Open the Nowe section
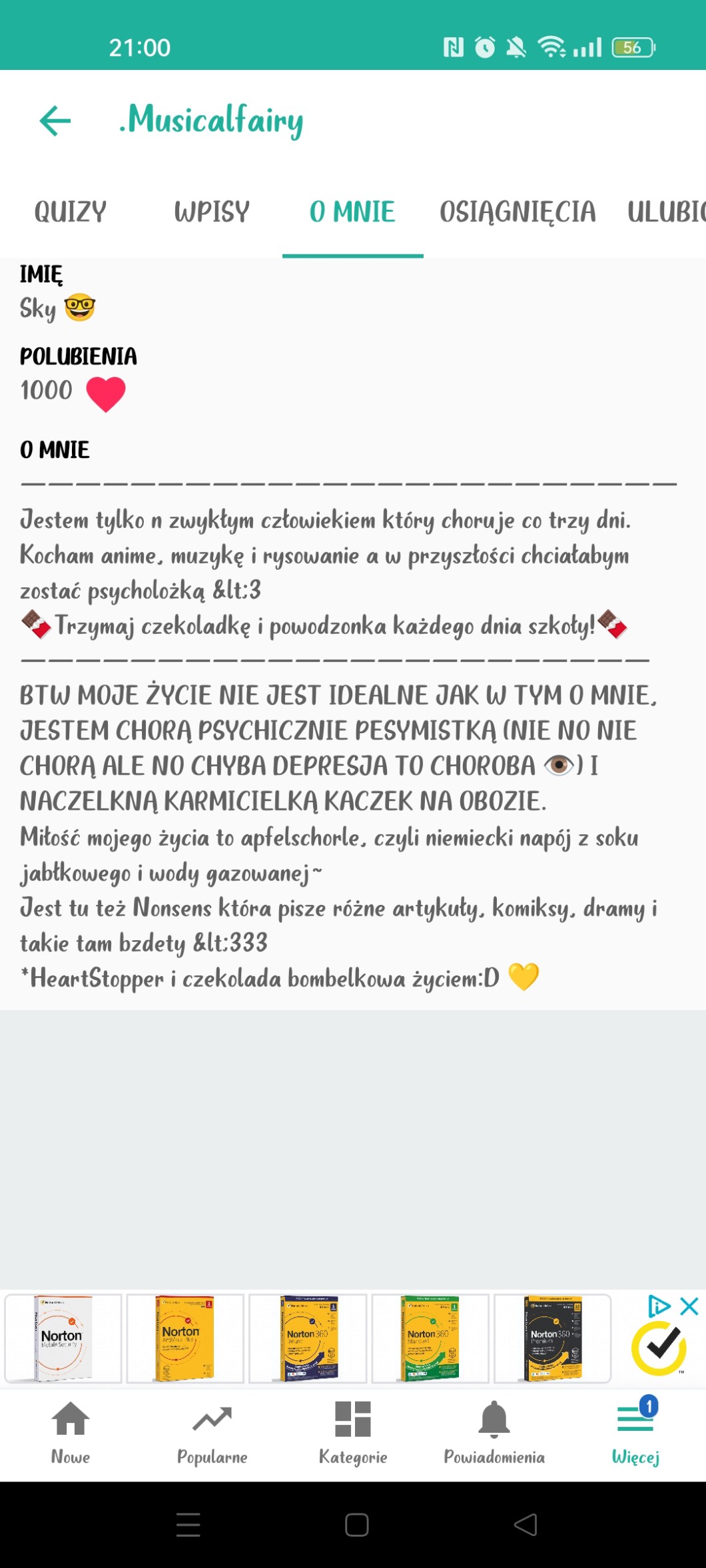Viewport: 706px width, 1568px height. pos(71,1432)
